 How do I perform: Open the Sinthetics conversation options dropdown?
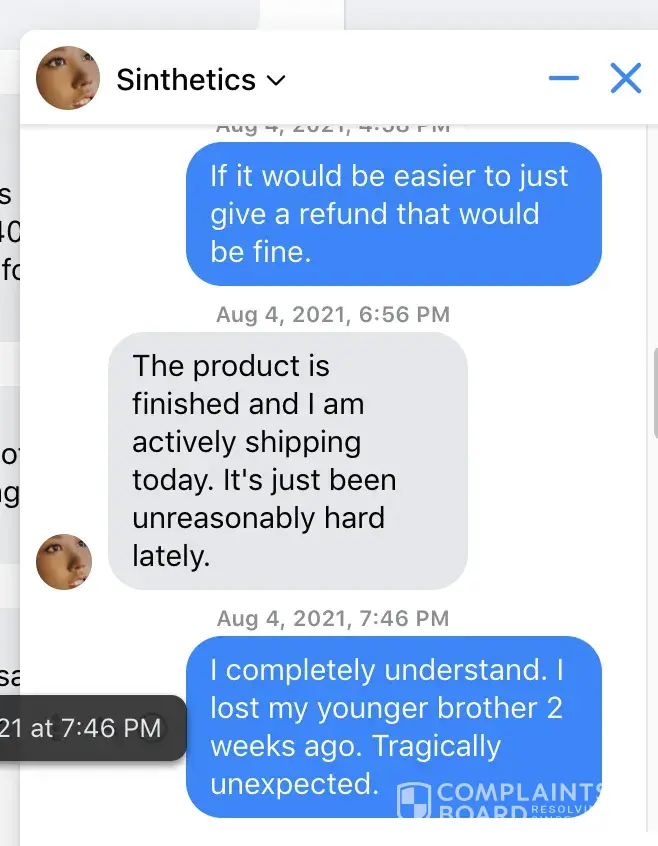point(276,80)
